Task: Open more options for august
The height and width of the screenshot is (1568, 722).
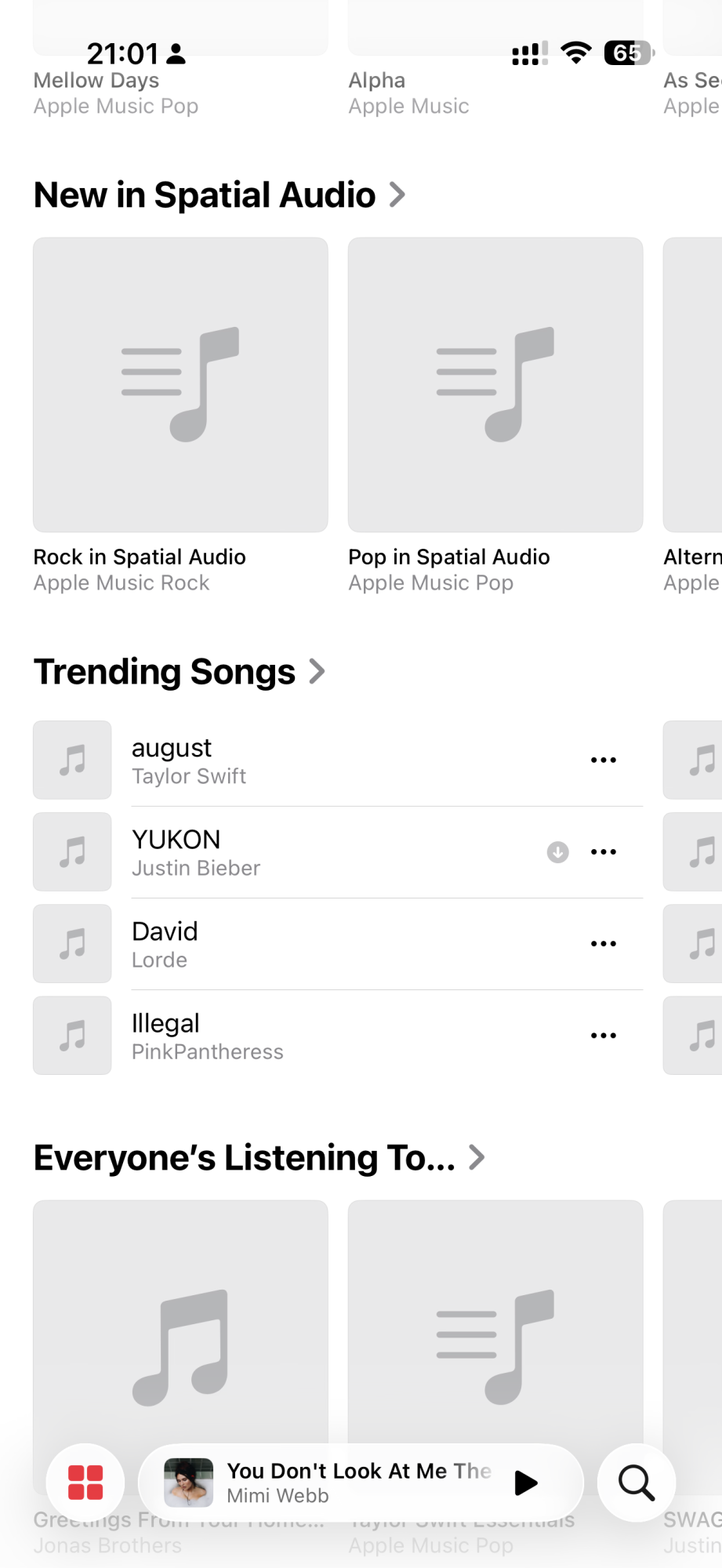Action: coord(603,760)
